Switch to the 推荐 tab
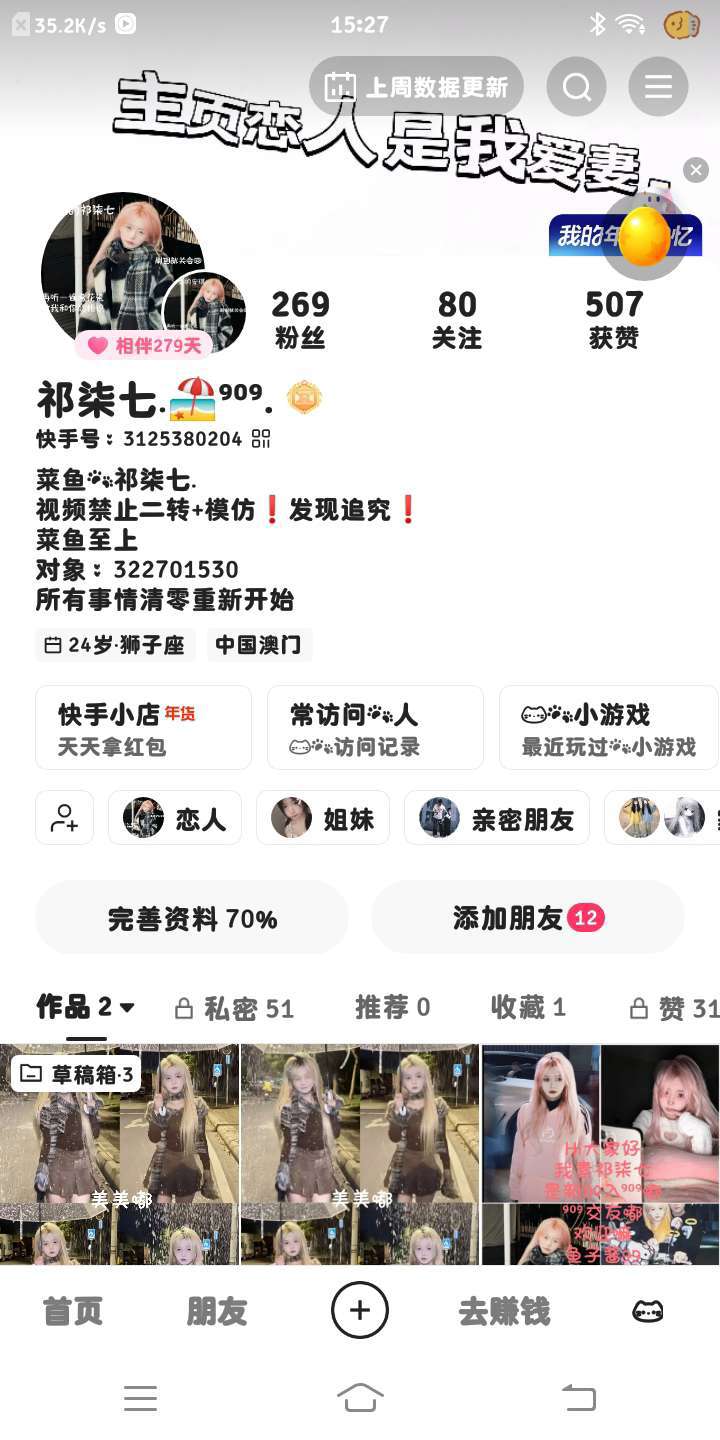 point(392,1008)
